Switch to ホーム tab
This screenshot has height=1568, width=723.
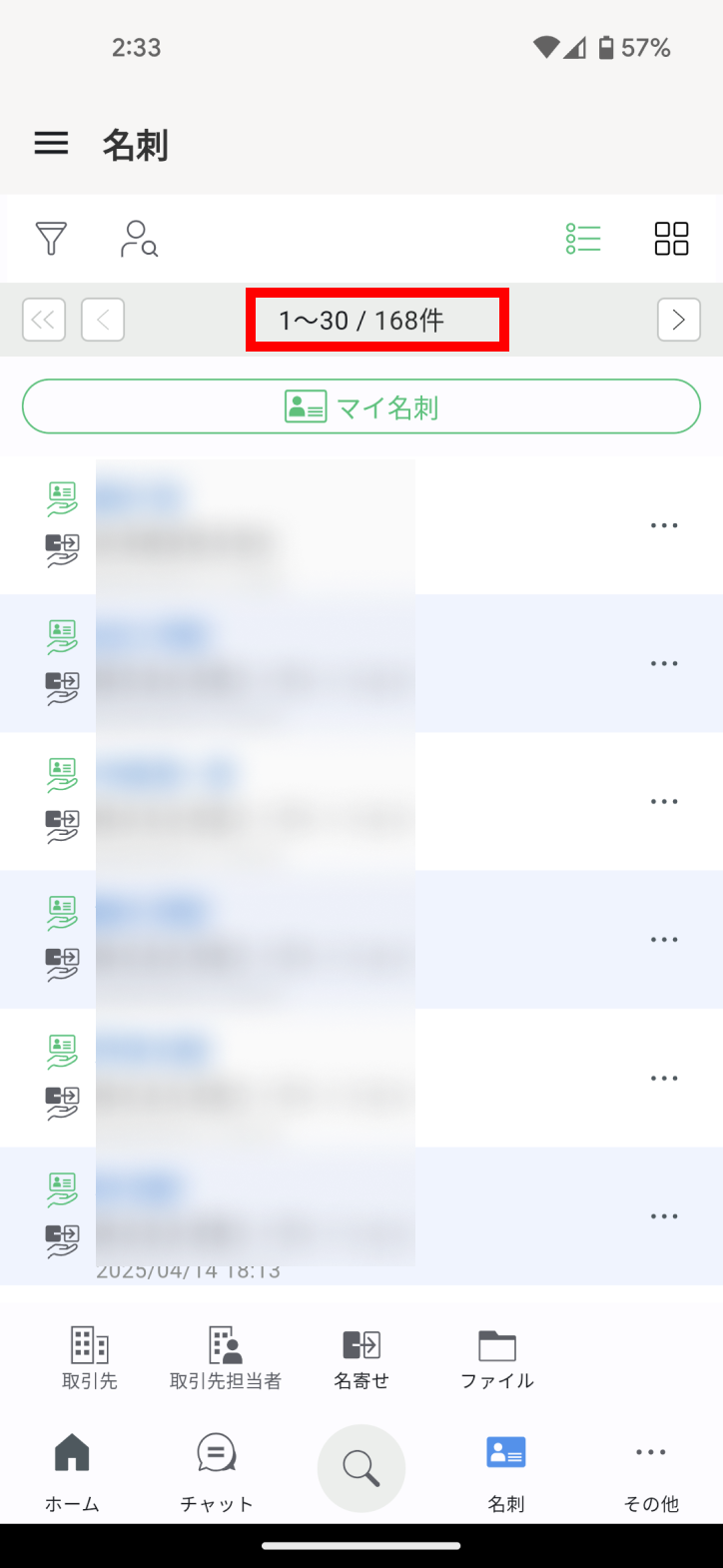[72, 1472]
